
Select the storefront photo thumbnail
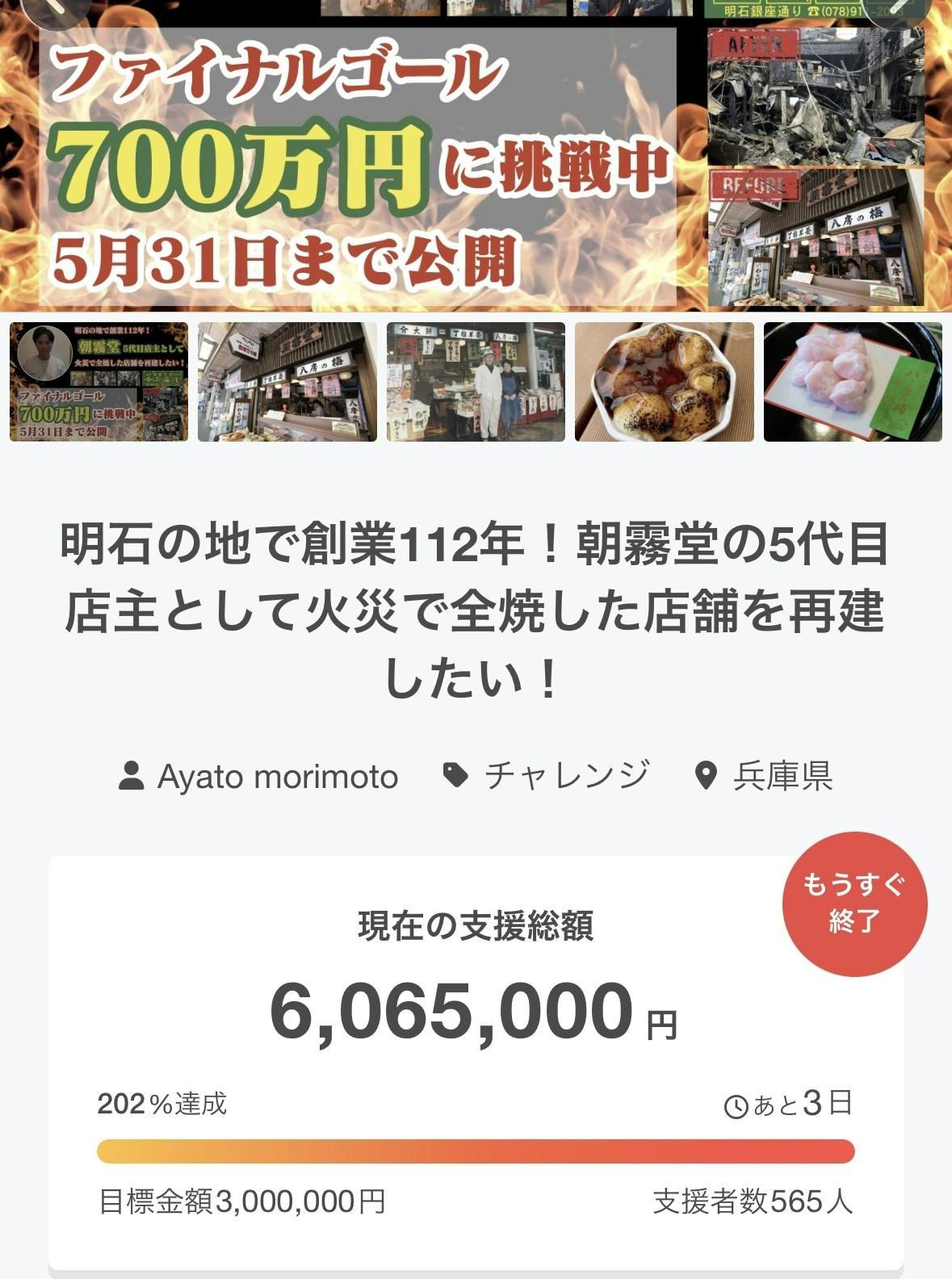click(287, 382)
